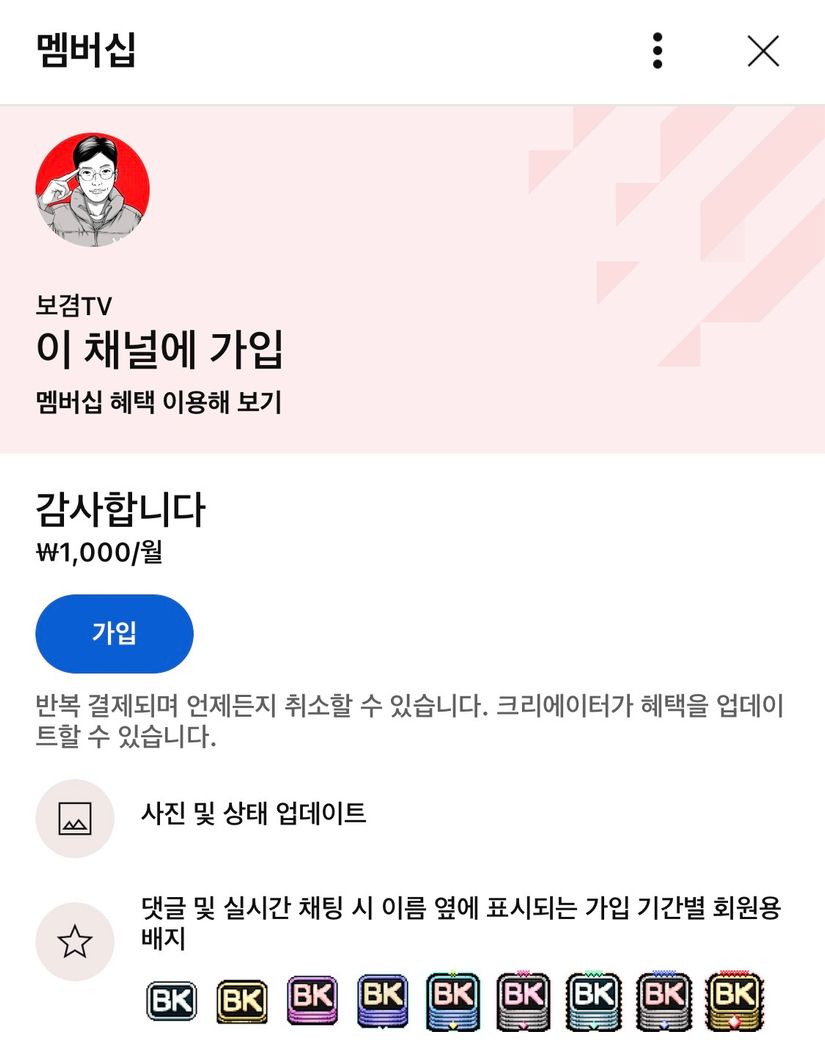
Task: Open the three-dot overflow menu
Action: point(657,50)
